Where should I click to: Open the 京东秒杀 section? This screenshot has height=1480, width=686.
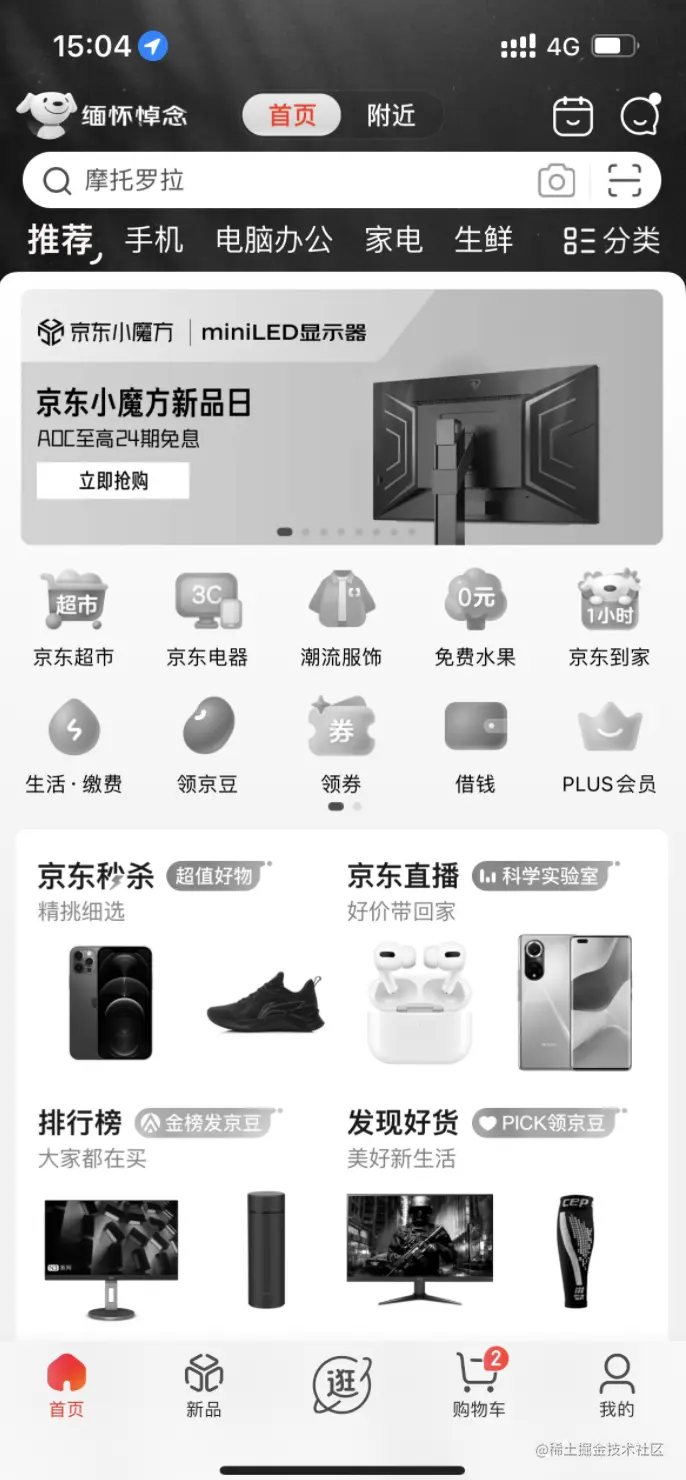click(96, 877)
